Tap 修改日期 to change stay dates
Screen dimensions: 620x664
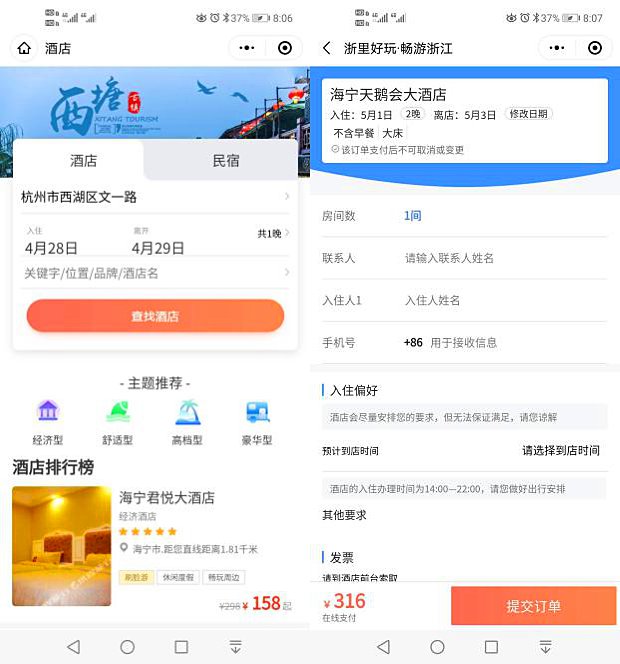point(528,114)
